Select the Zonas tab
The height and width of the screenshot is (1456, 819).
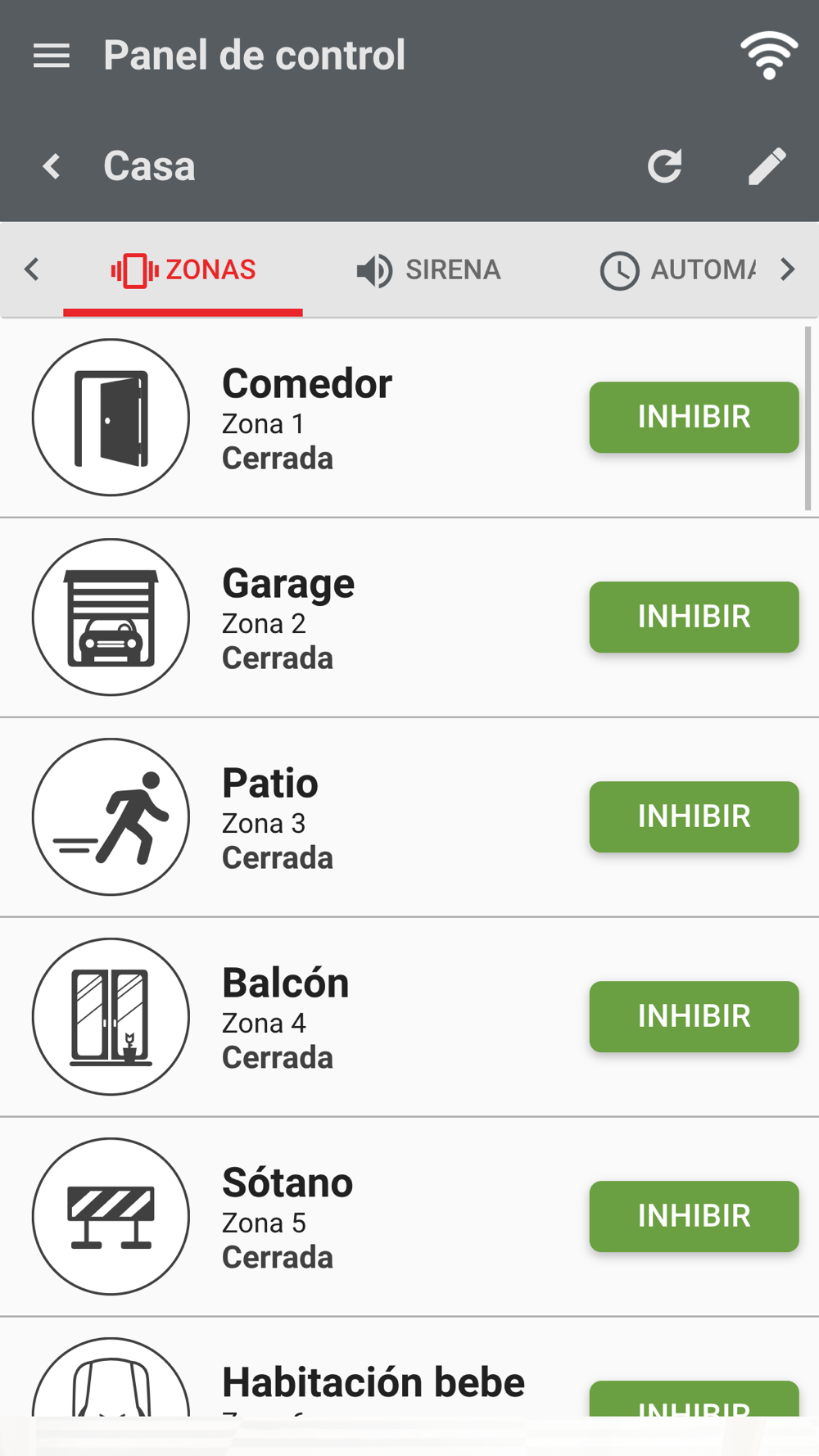tap(183, 269)
